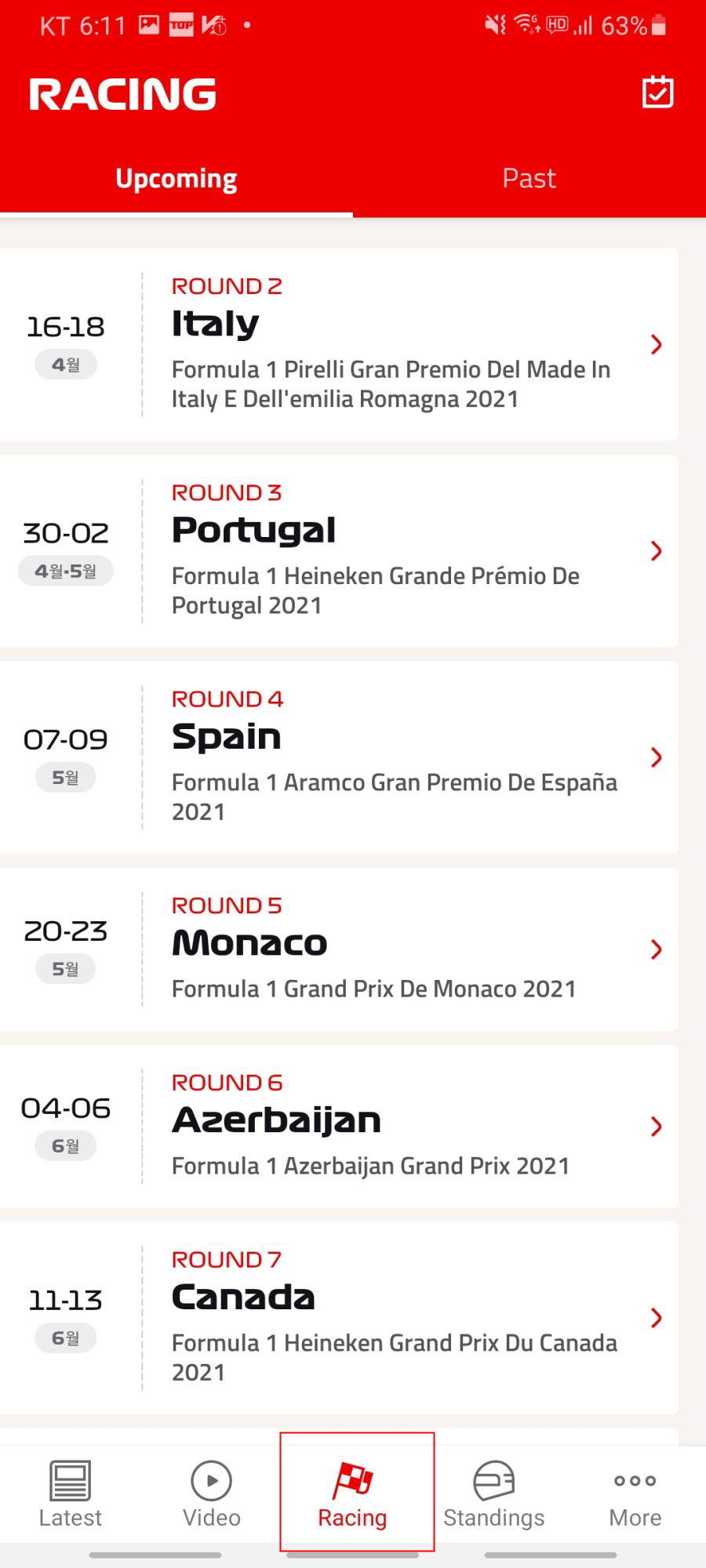Select the Upcoming tab

click(176, 179)
